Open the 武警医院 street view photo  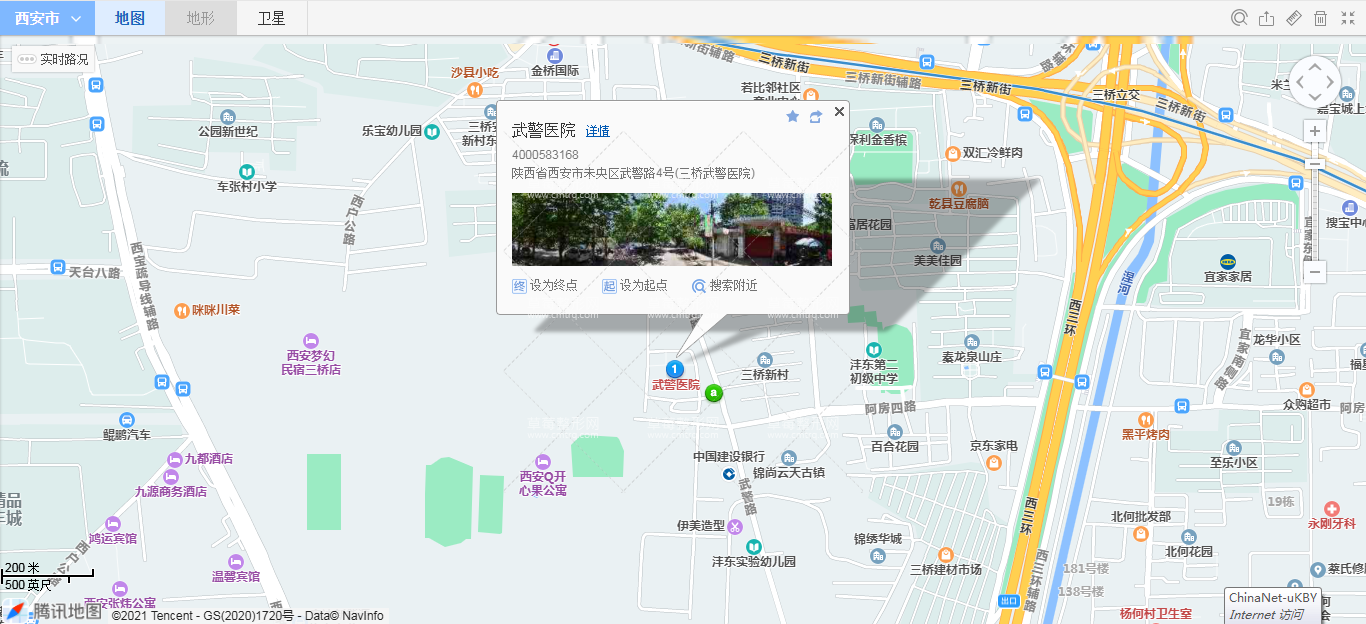pyautogui.click(x=671, y=229)
